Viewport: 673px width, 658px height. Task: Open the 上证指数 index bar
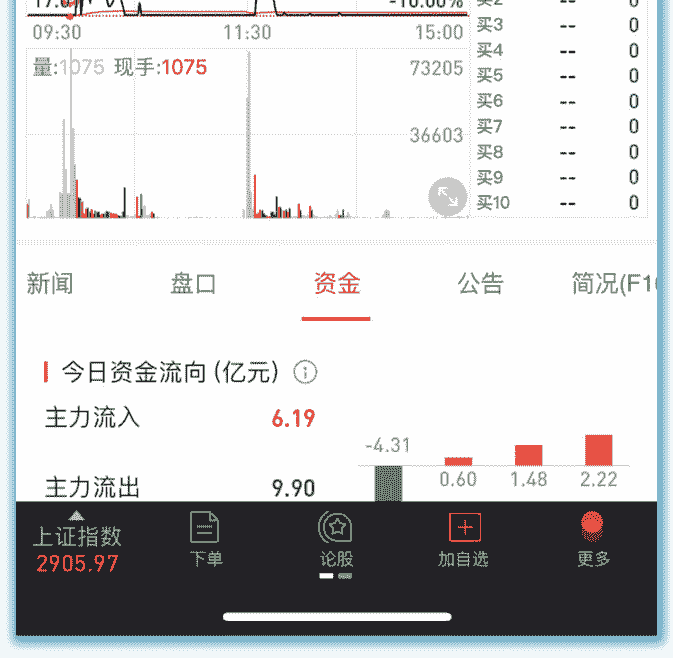(77, 548)
